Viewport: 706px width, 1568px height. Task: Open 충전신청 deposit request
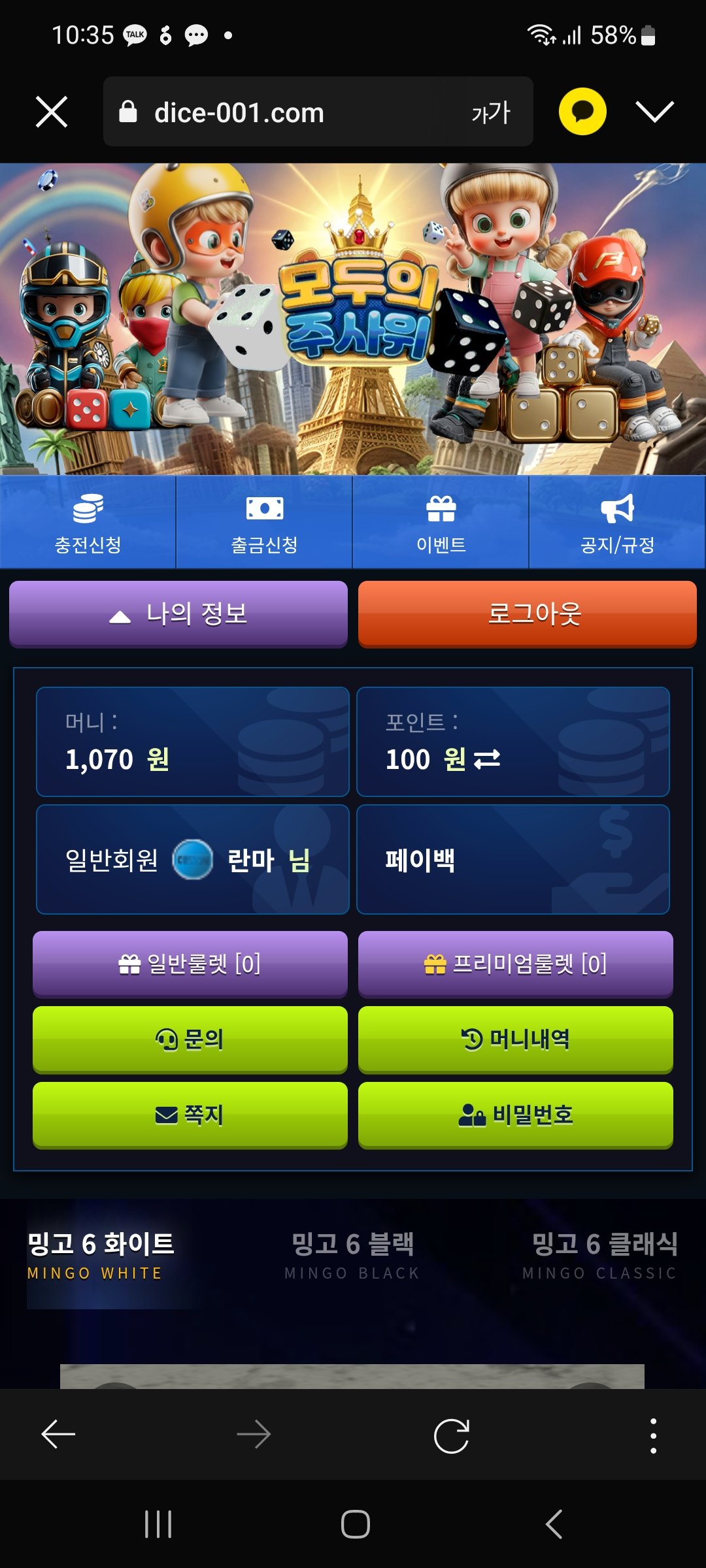click(x=88, y=523)
